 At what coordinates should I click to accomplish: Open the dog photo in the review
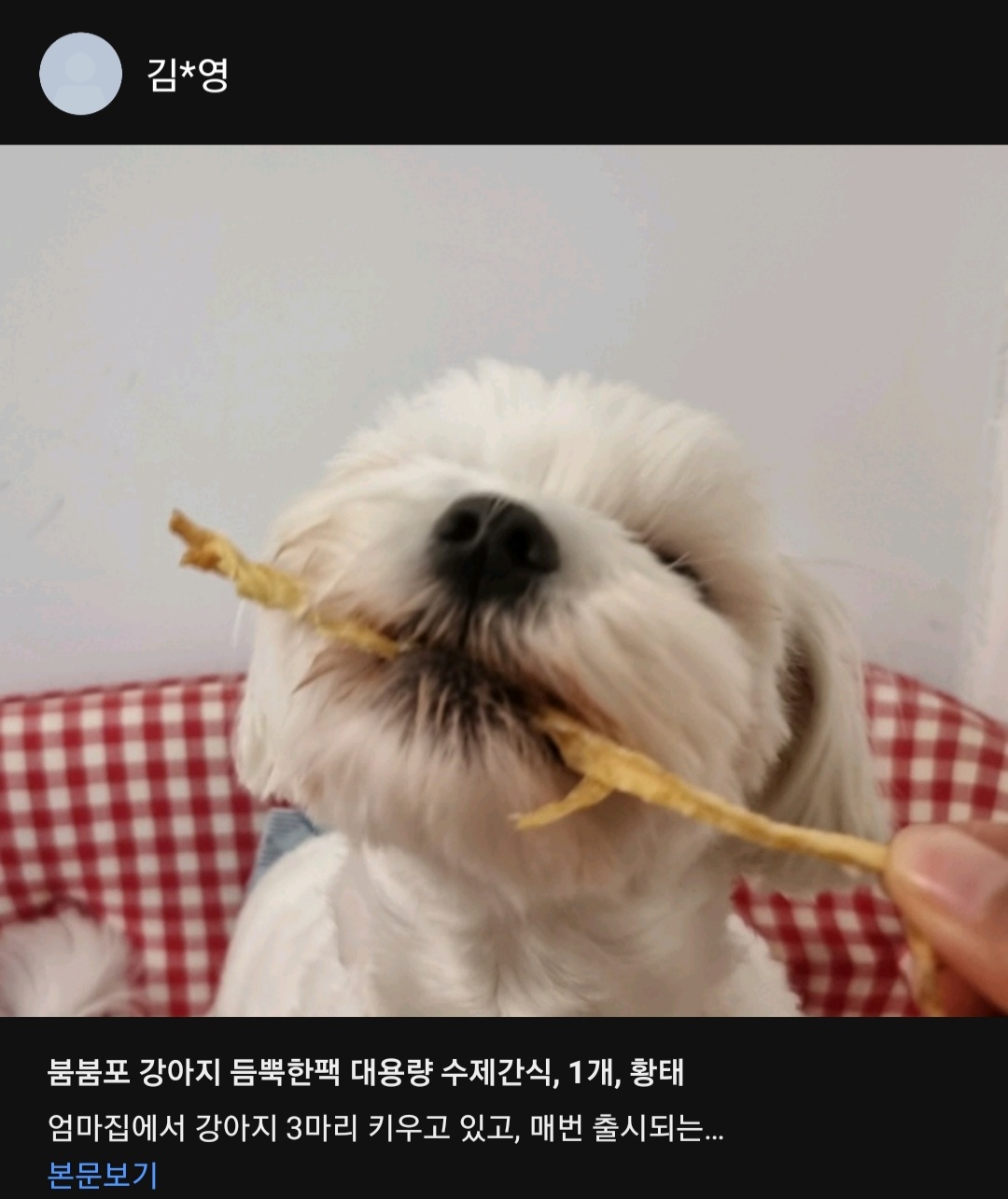coord(504,580)
